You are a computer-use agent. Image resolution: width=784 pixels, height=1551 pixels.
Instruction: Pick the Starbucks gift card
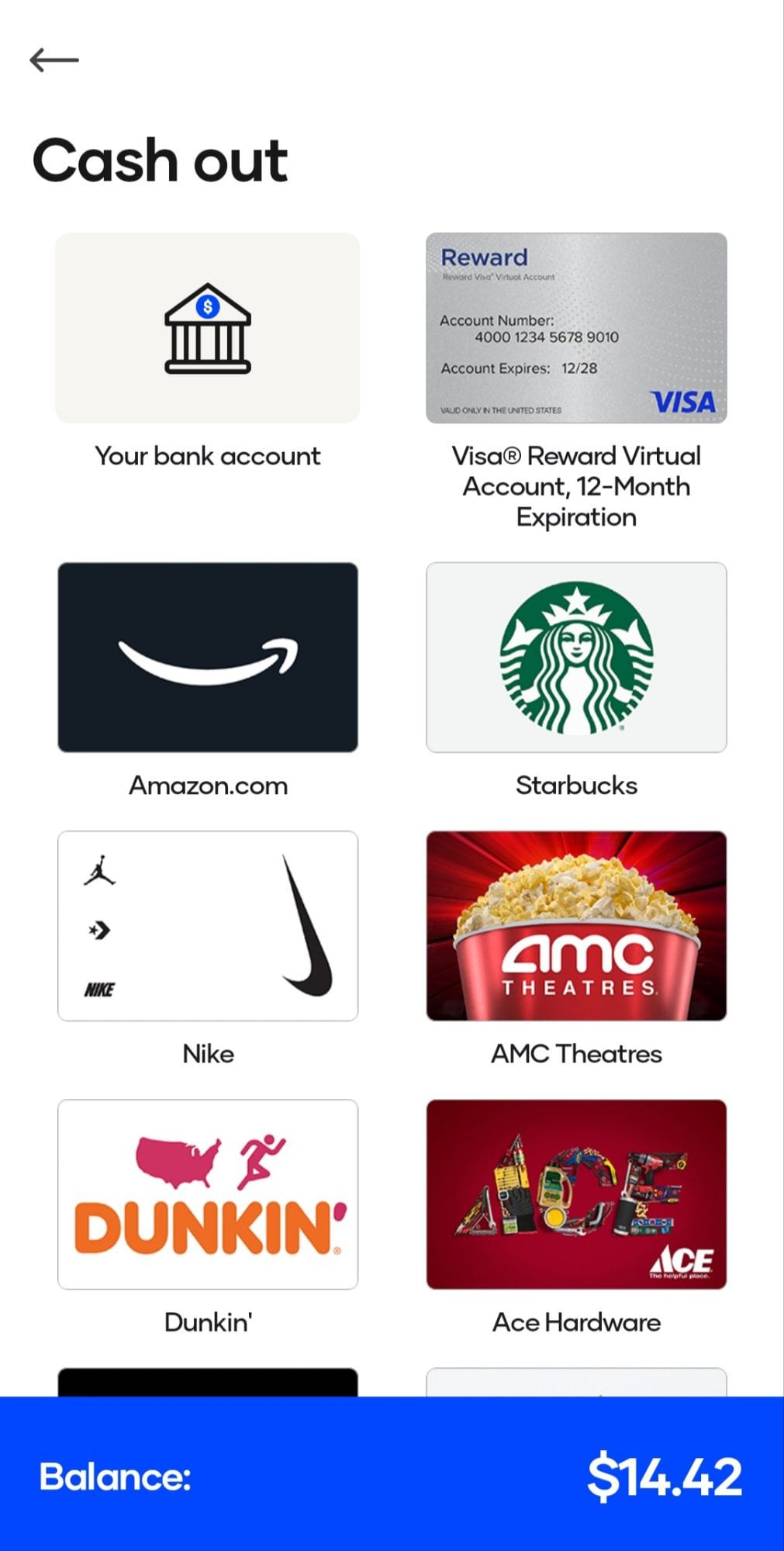pyautogui.click(x=576, y=657)
